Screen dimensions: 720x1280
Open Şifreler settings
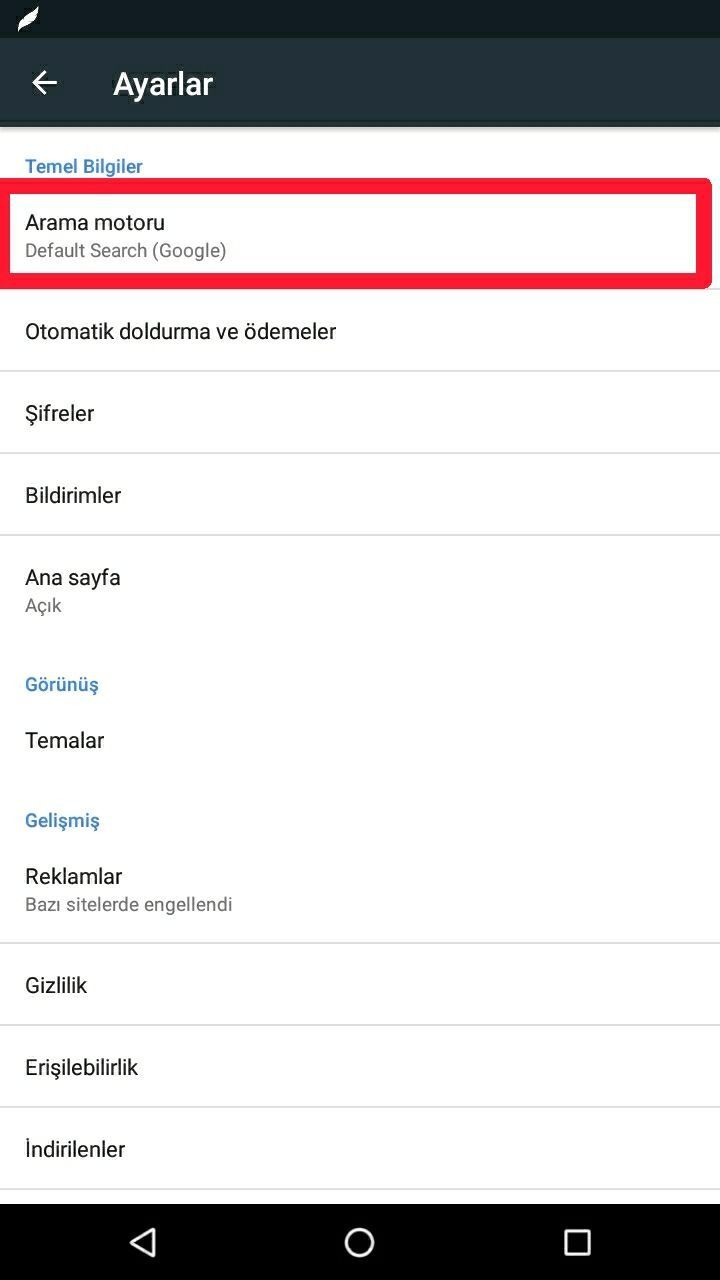[x=360, y=413]
